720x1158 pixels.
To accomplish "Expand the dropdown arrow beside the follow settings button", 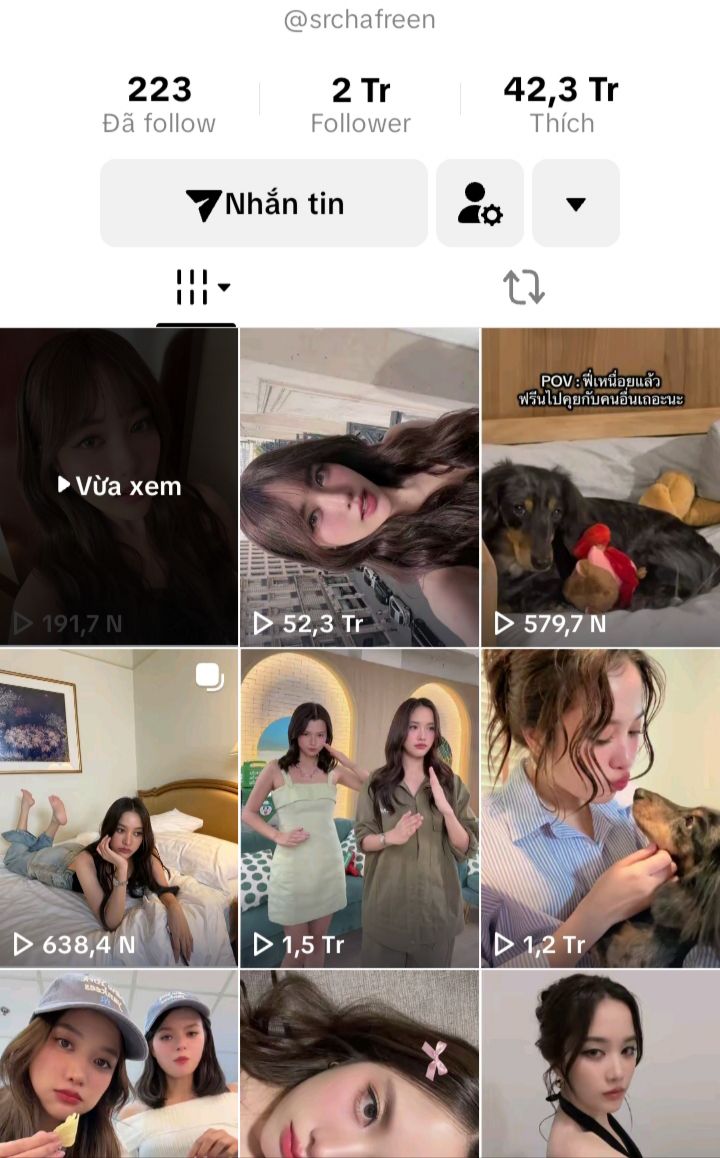I will (x=575, y=203).
